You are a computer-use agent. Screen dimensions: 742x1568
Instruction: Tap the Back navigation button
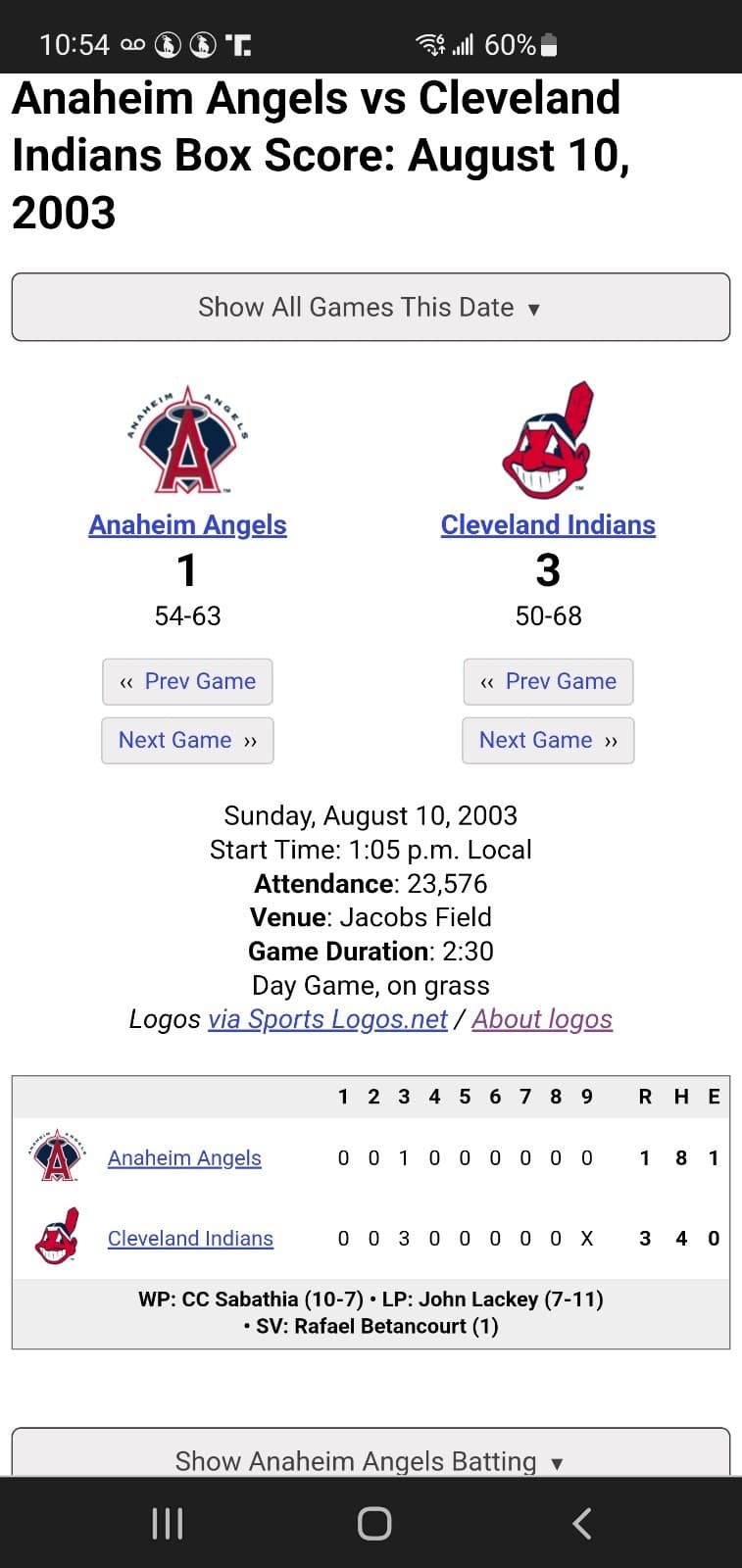[x=580, y=1522]
